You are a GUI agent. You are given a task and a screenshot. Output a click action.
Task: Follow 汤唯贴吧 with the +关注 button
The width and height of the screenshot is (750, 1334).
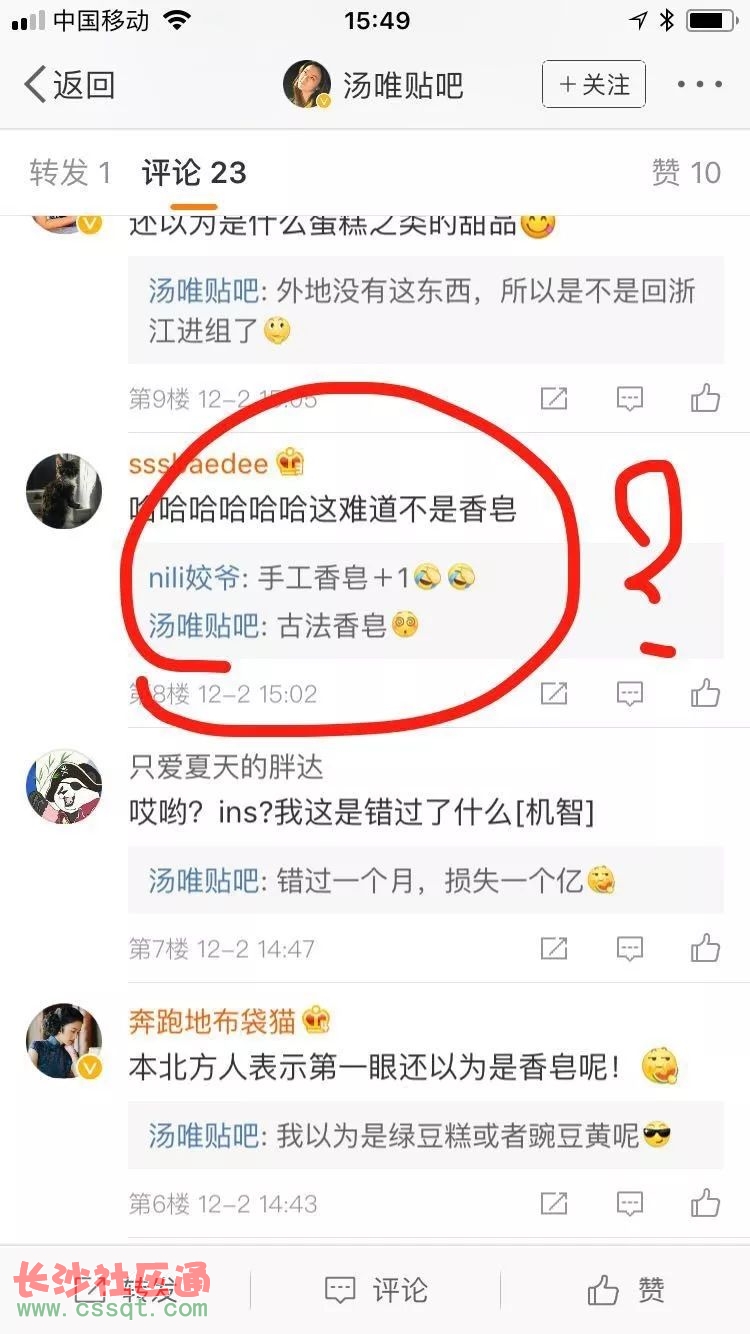click(594, 85)
